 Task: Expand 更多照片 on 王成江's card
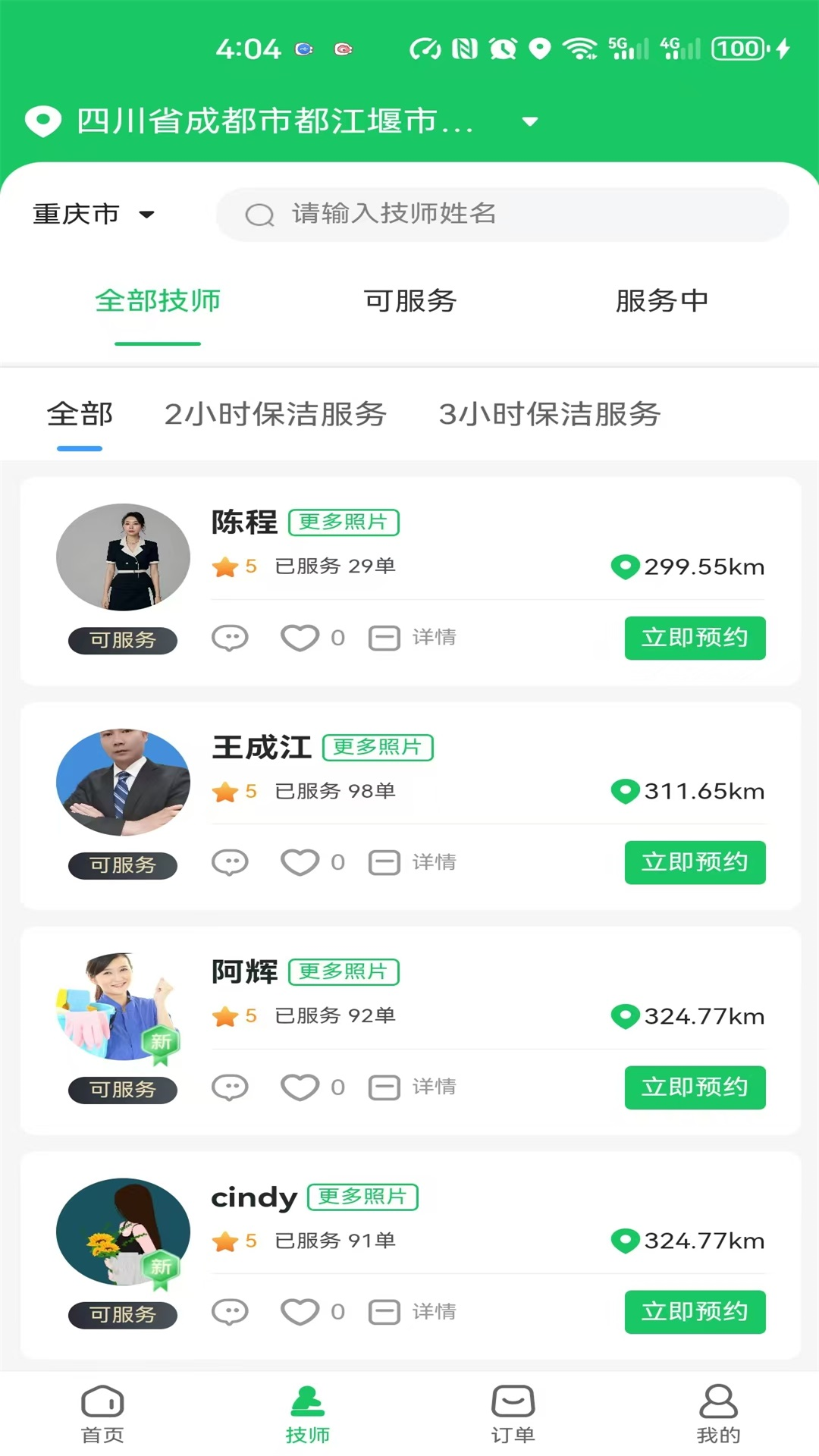coord(378,747)
